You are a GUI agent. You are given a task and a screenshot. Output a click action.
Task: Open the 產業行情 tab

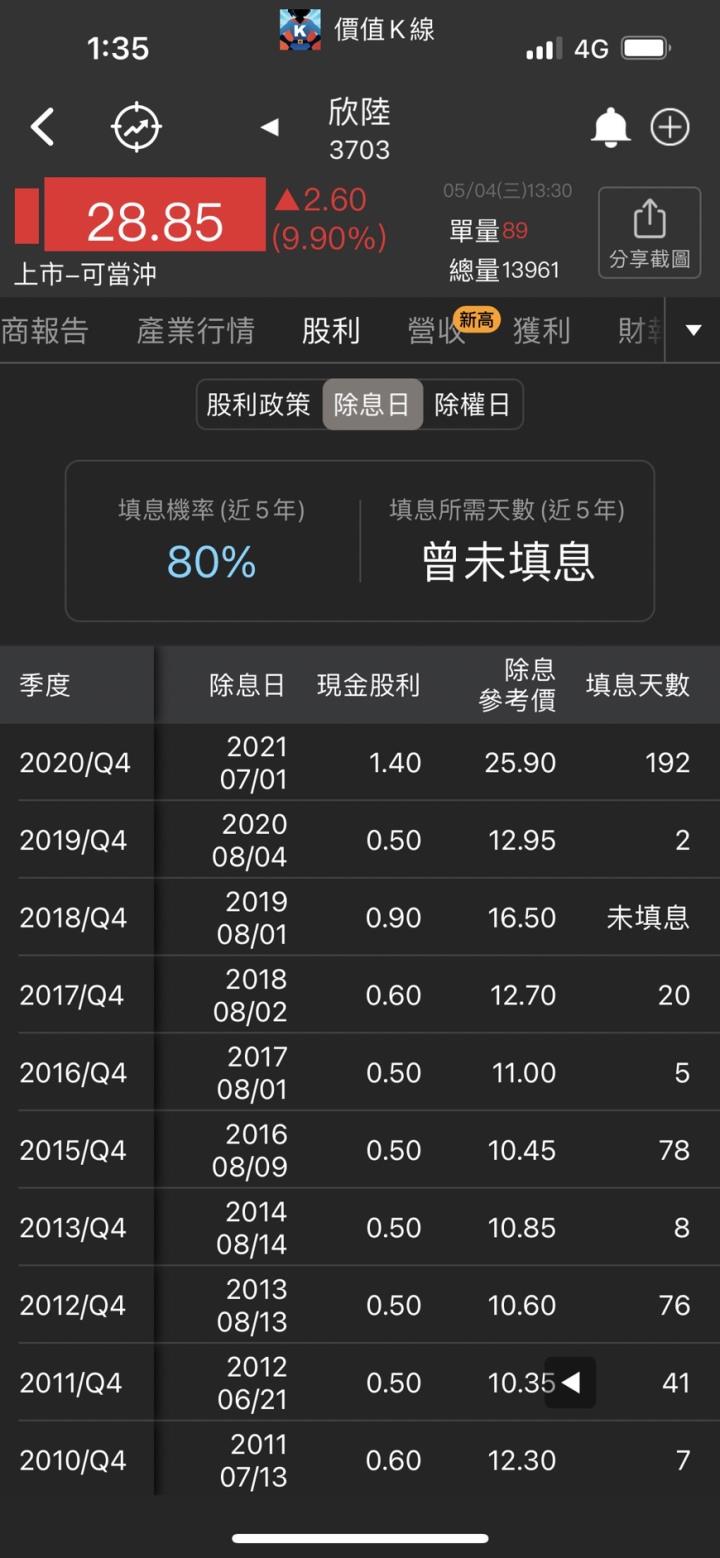(x=194, y=332)
